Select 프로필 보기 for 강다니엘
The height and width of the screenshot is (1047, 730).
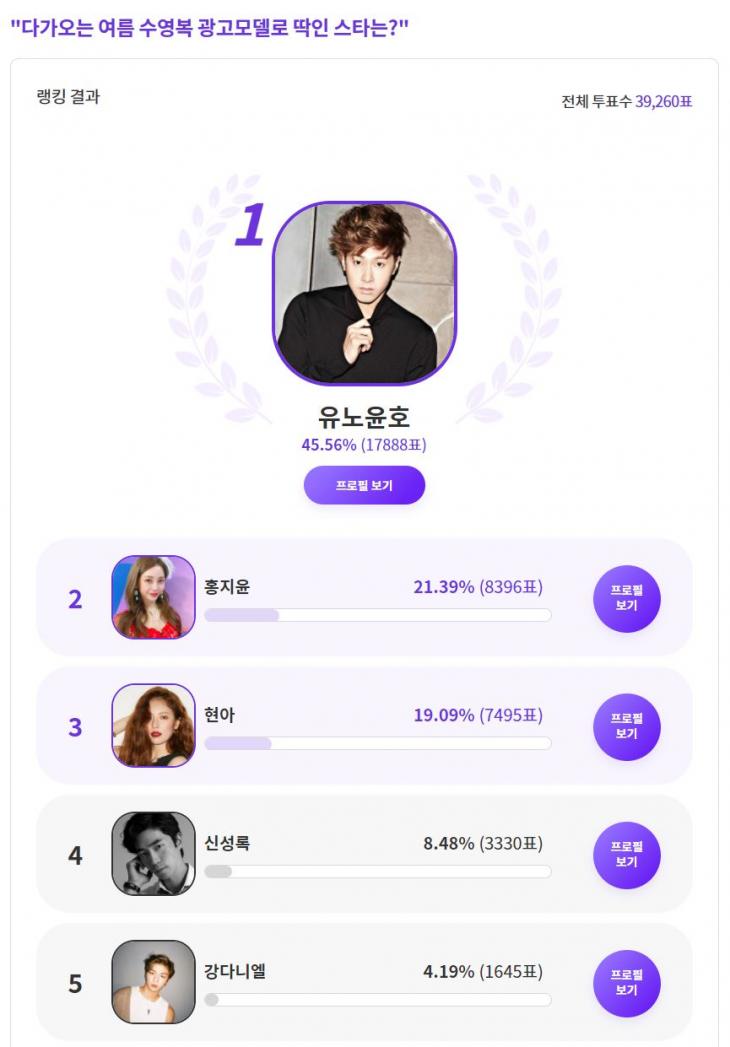coord(626,982)
